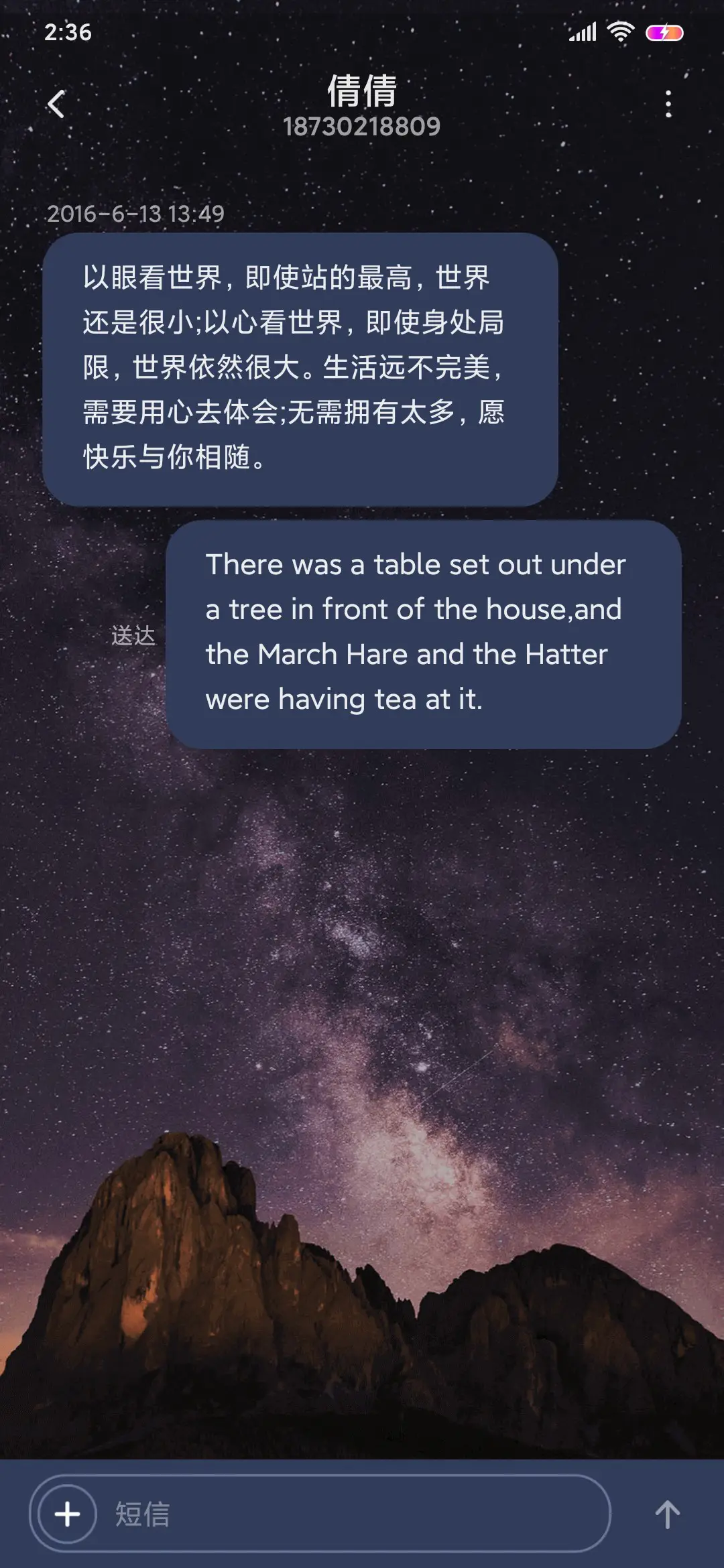This screenshot has height=1568, width=724.
Task: Tap the phone number 18730218809
Action: click(x=362, y=127)
